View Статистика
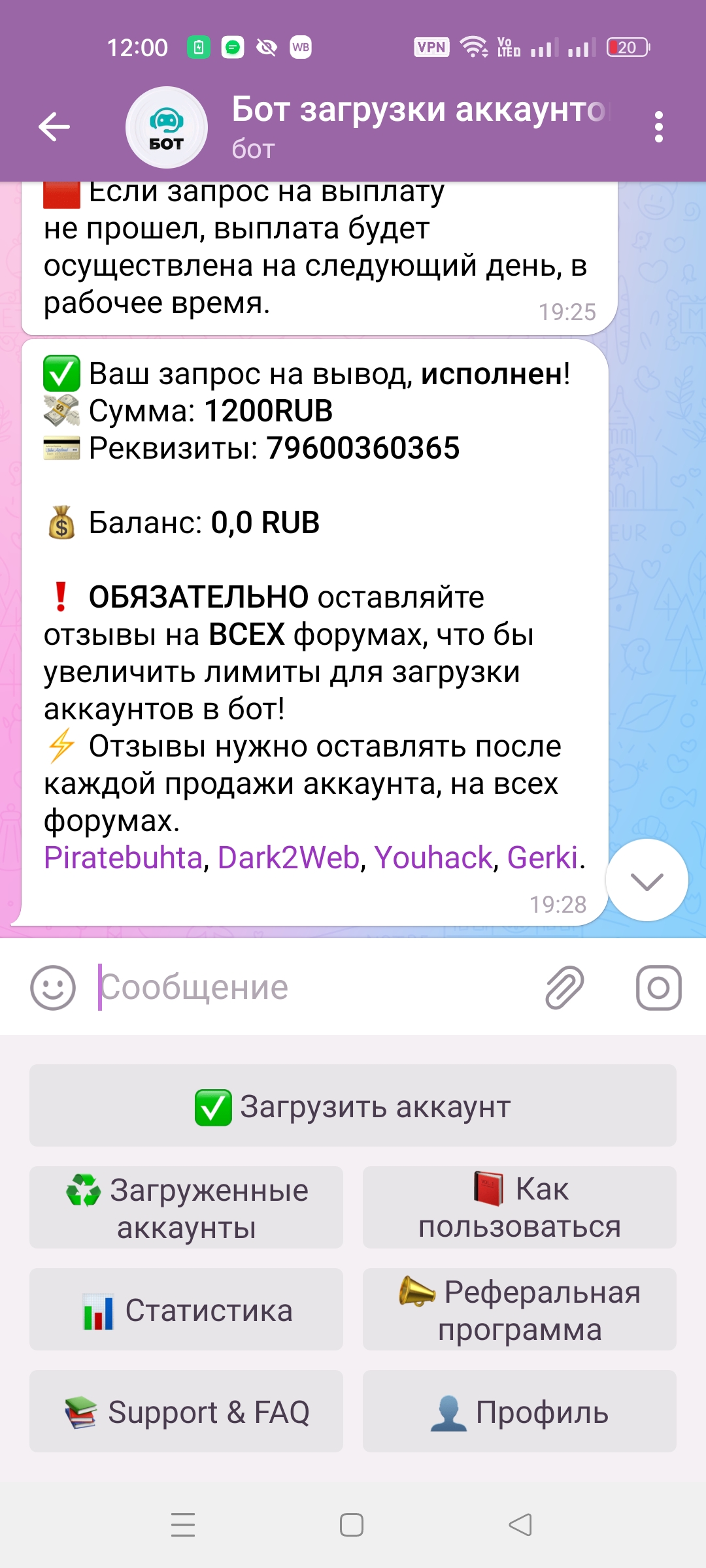 pos(186,1309)
